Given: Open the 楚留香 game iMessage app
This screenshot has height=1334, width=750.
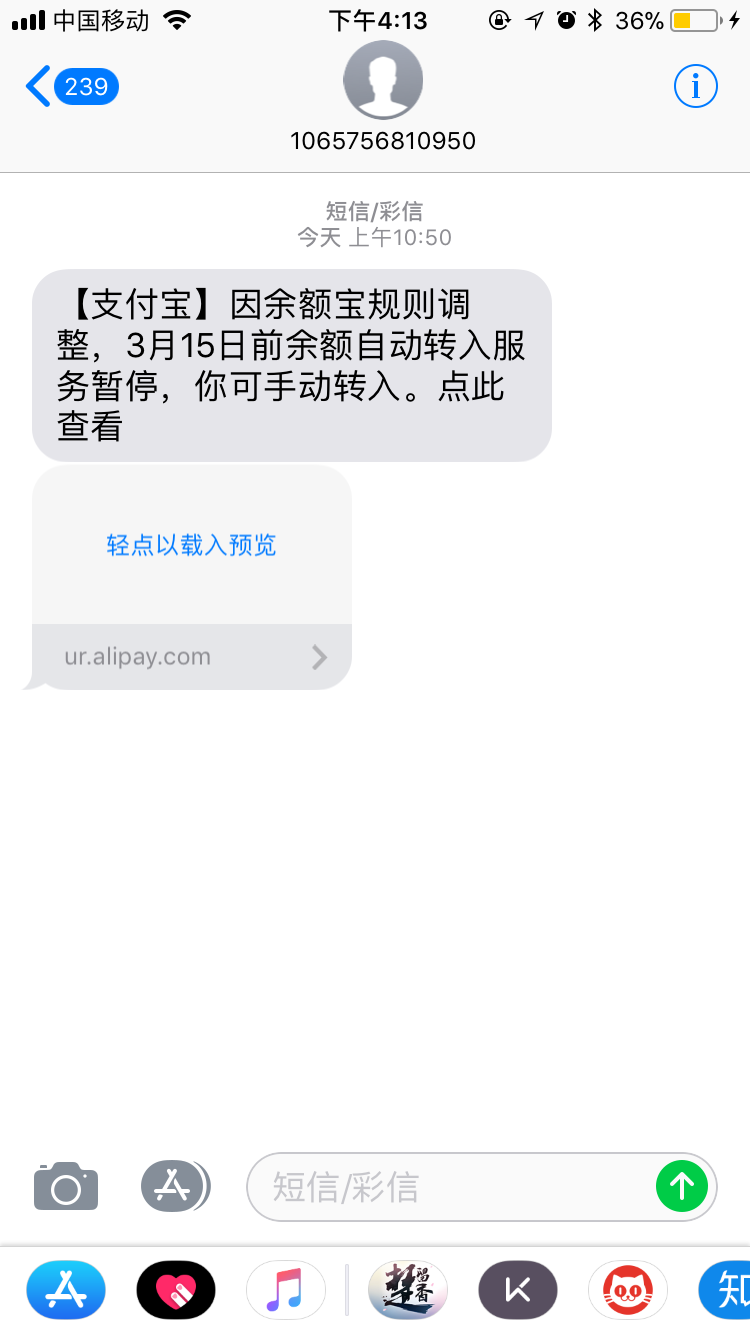Looking at the screenshot, I should click(x=407, y=1290).
